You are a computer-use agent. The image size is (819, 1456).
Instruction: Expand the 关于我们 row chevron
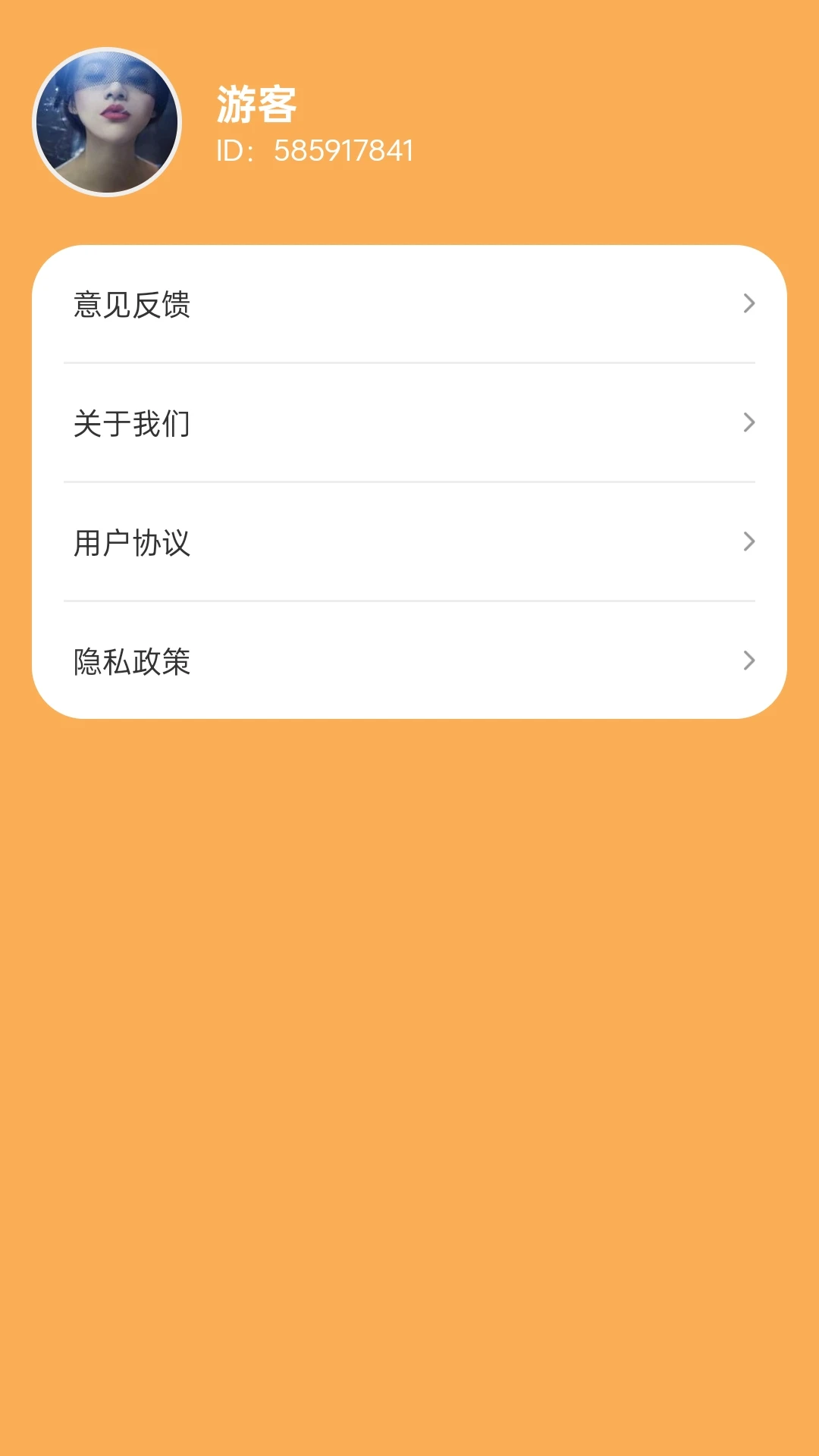point(749,423)
